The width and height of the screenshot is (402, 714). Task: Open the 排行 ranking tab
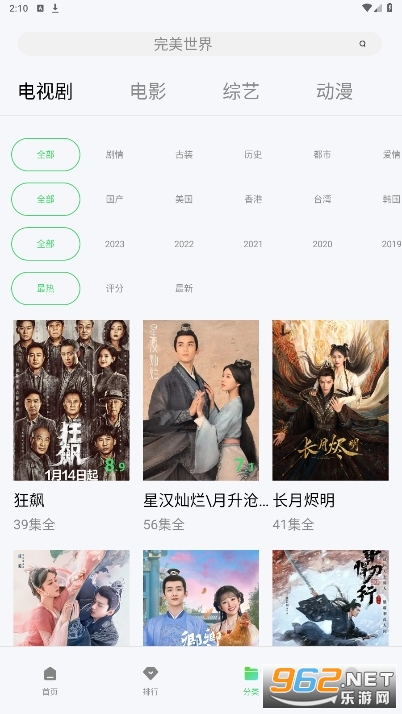pyautogui.click(x=150, y=681)
